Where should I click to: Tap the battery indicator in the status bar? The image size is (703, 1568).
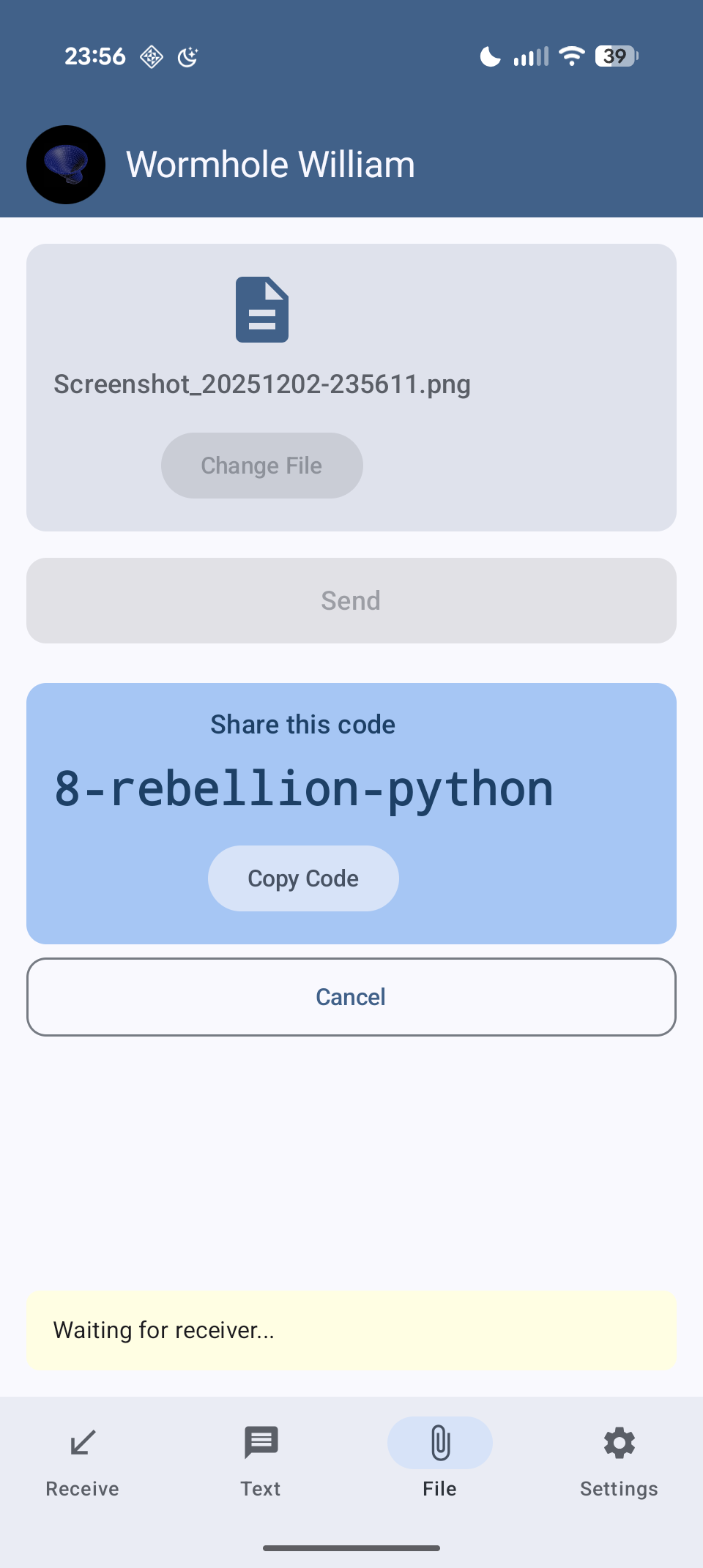click(x=615, y=55)
